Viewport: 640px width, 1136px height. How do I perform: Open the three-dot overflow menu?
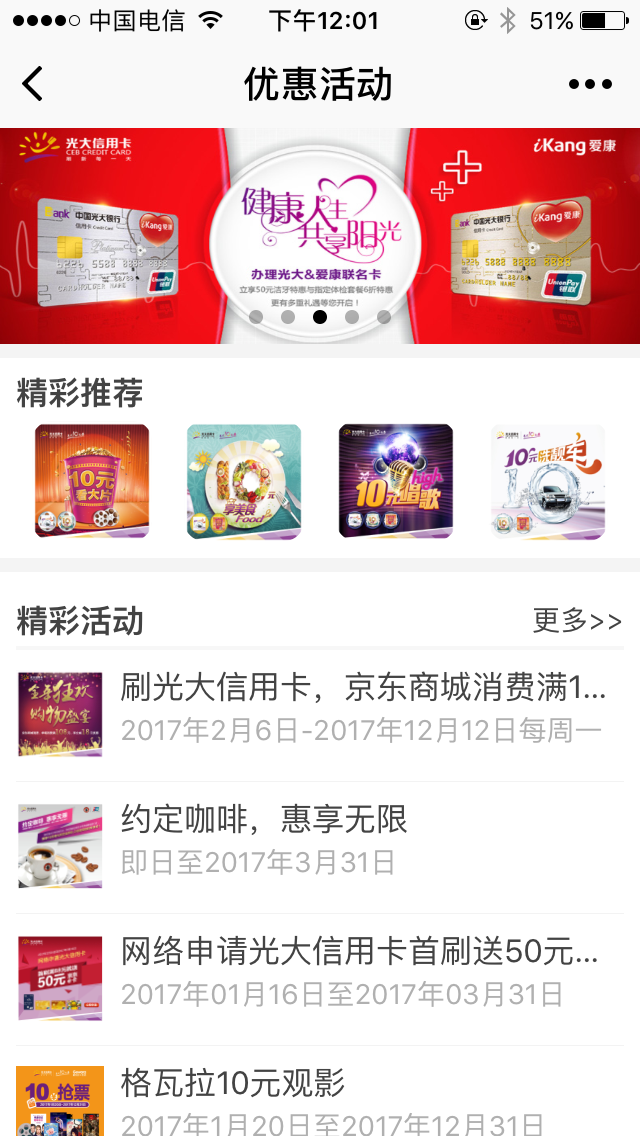590,85
